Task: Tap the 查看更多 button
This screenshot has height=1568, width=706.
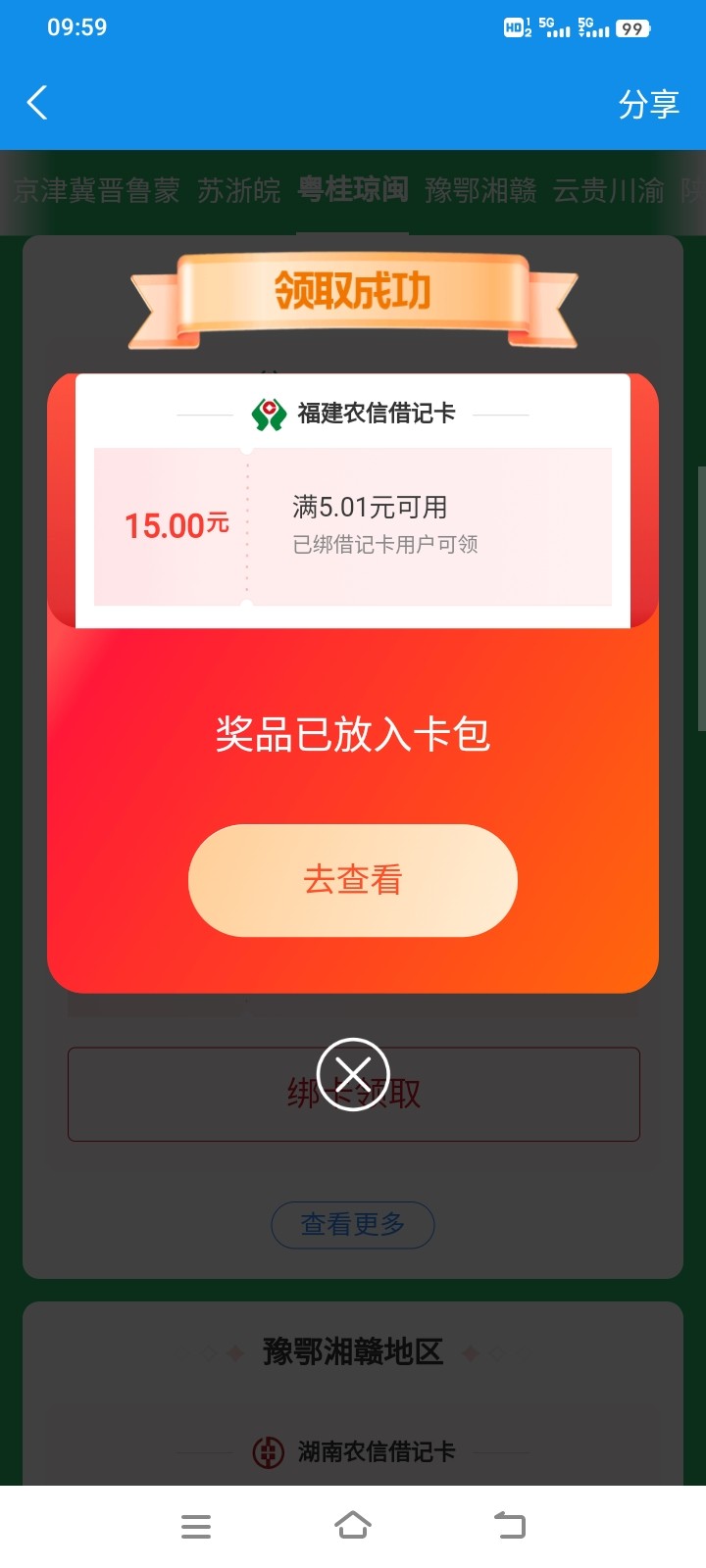Action: pos(353,1225)
